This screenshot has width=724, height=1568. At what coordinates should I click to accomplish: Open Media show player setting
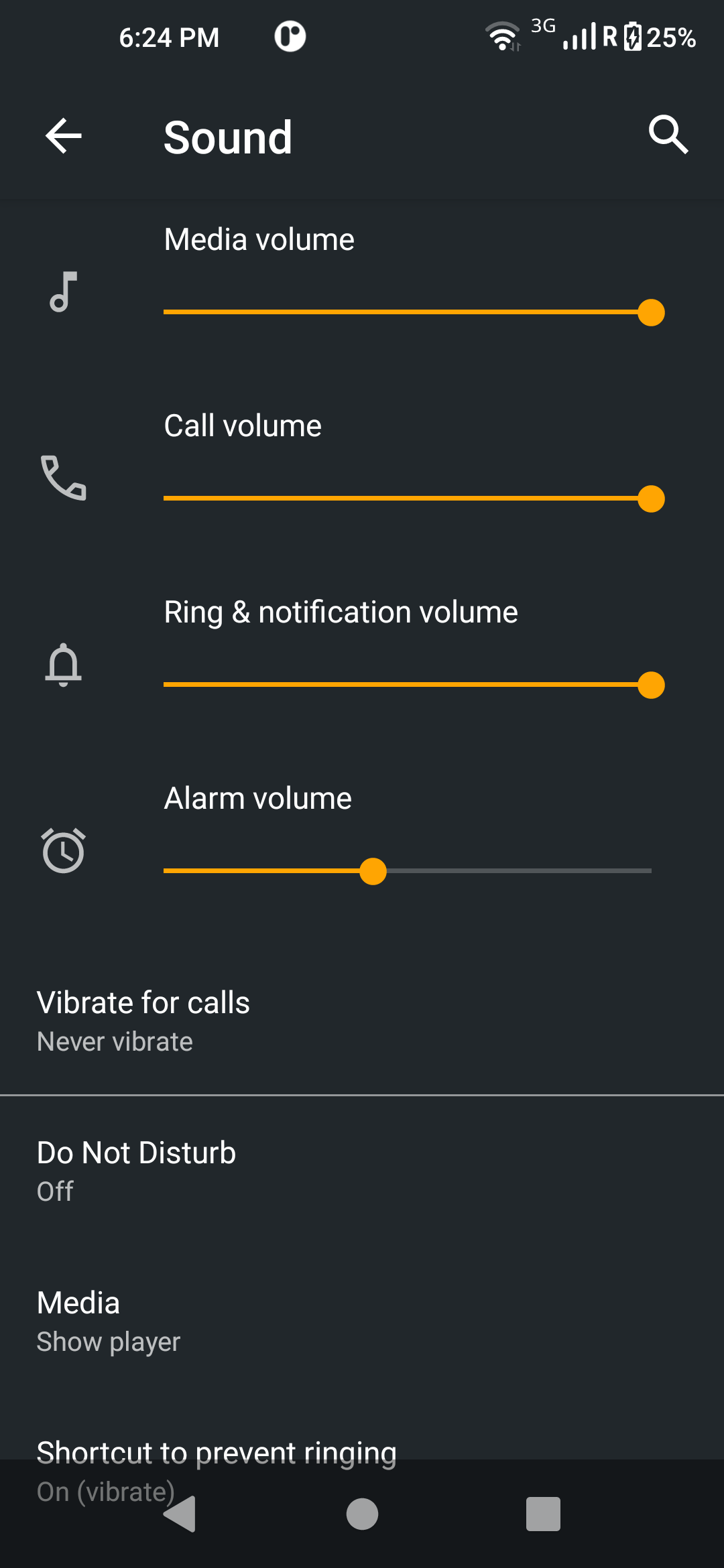click(362, 1321)
